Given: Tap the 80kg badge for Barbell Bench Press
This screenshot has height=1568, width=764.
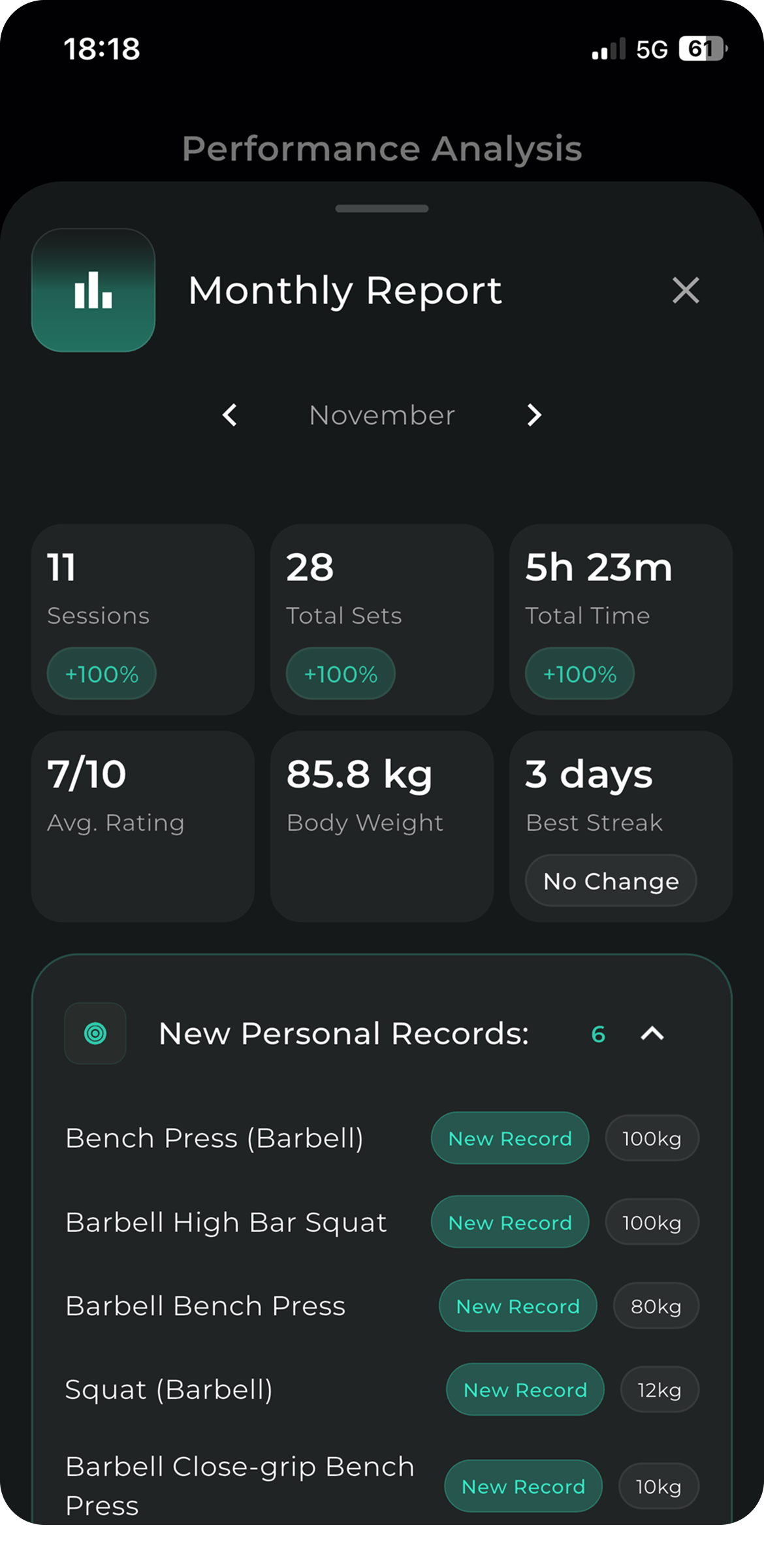Looking at the screenshot, I should 656,1306.
